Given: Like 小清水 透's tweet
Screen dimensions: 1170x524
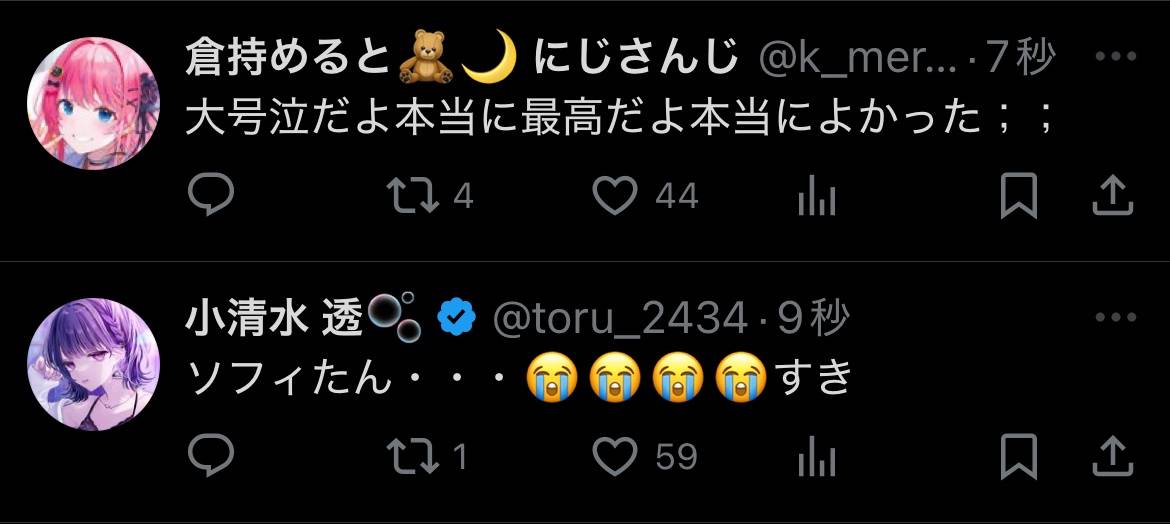Looking at the screenshot, I should tap(615, 457).
